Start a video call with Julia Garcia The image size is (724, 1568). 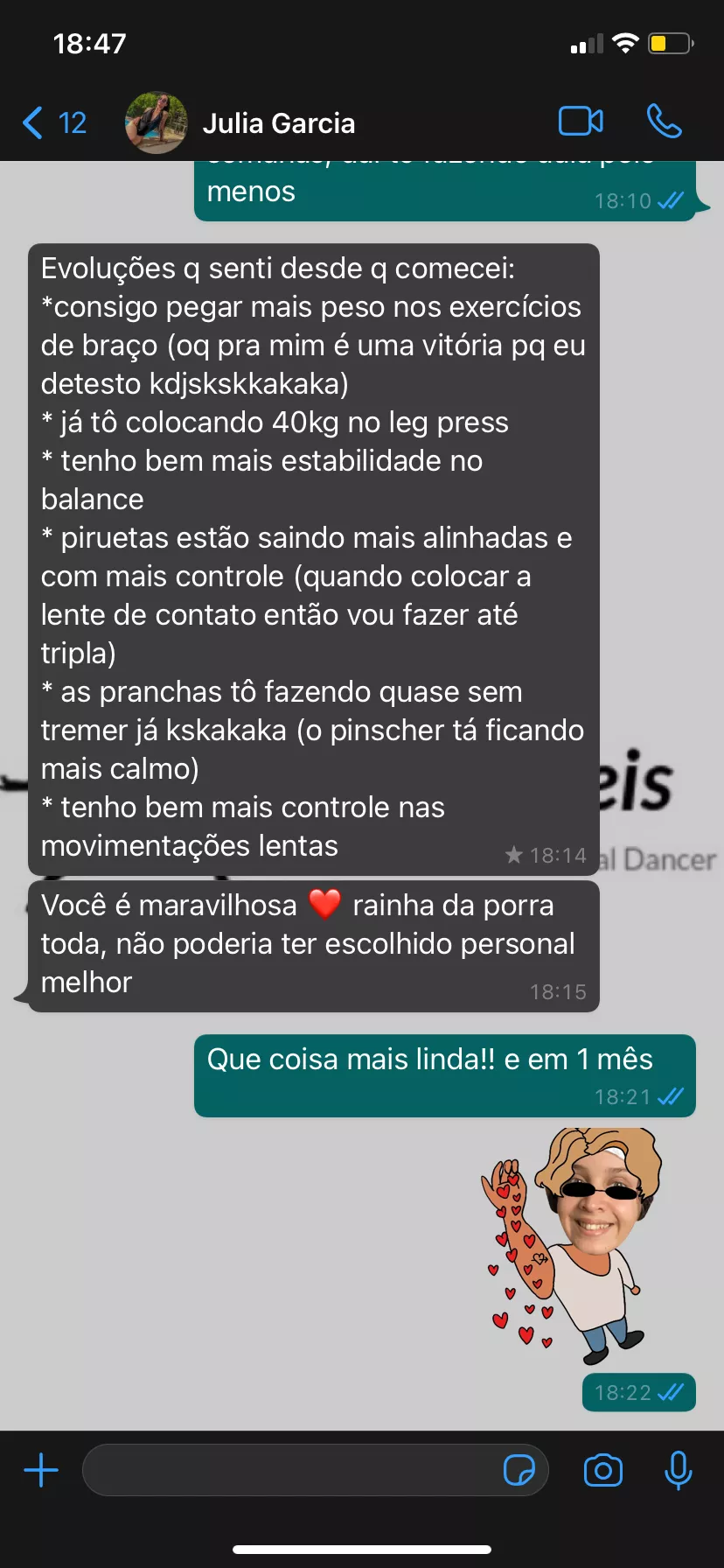[x=581, y=122]
